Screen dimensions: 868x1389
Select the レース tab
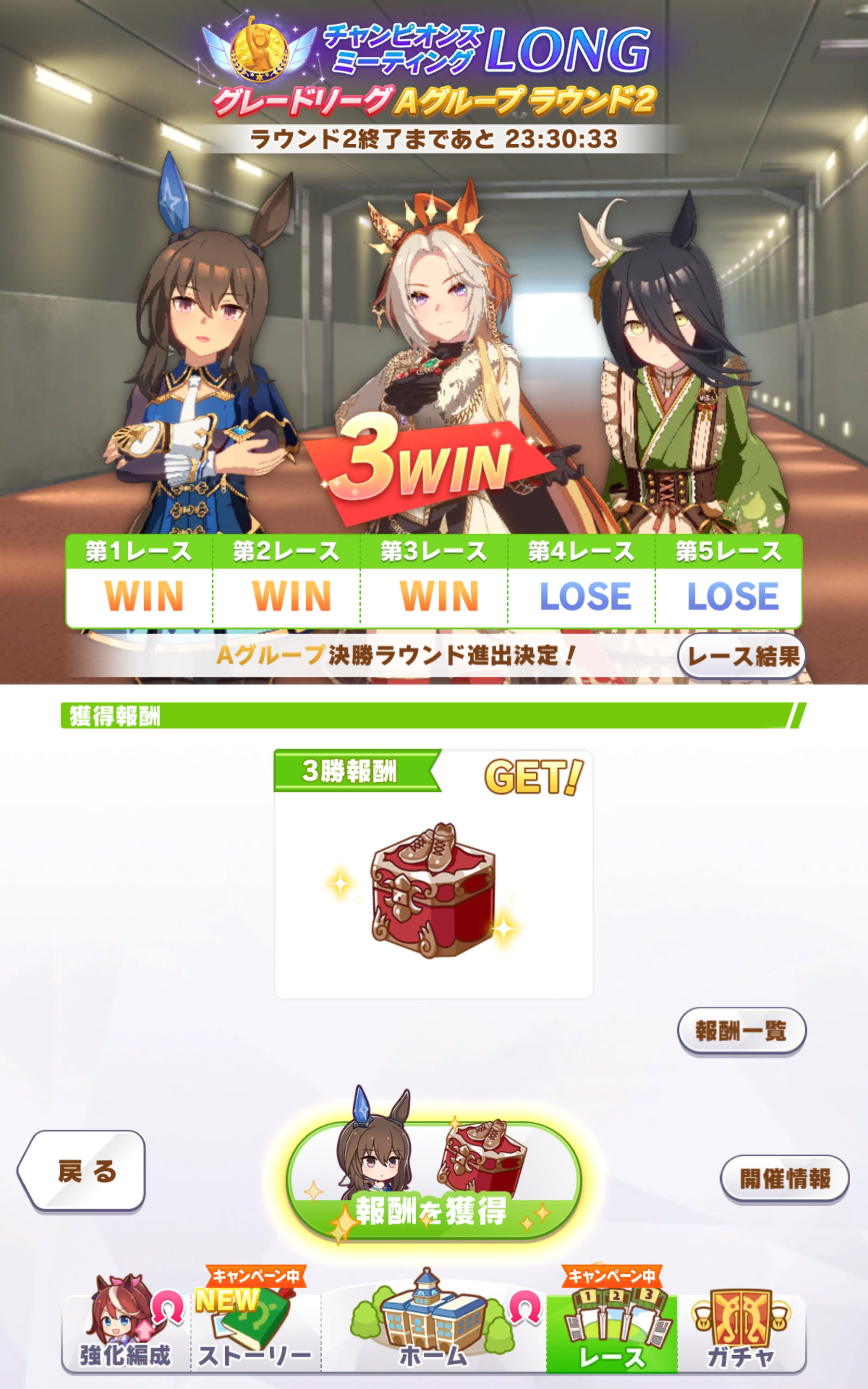click(x=611, y=1332)
